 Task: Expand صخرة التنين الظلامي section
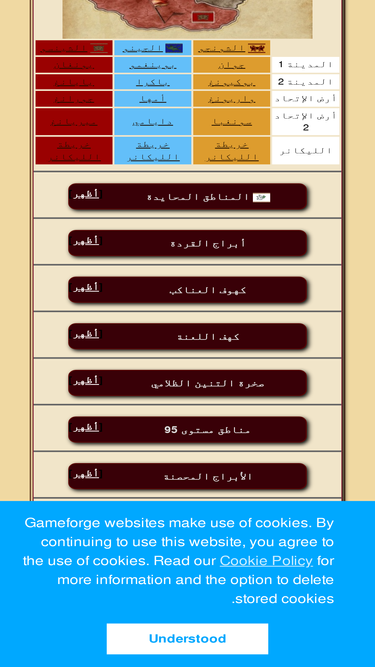[x=87, y=381]
